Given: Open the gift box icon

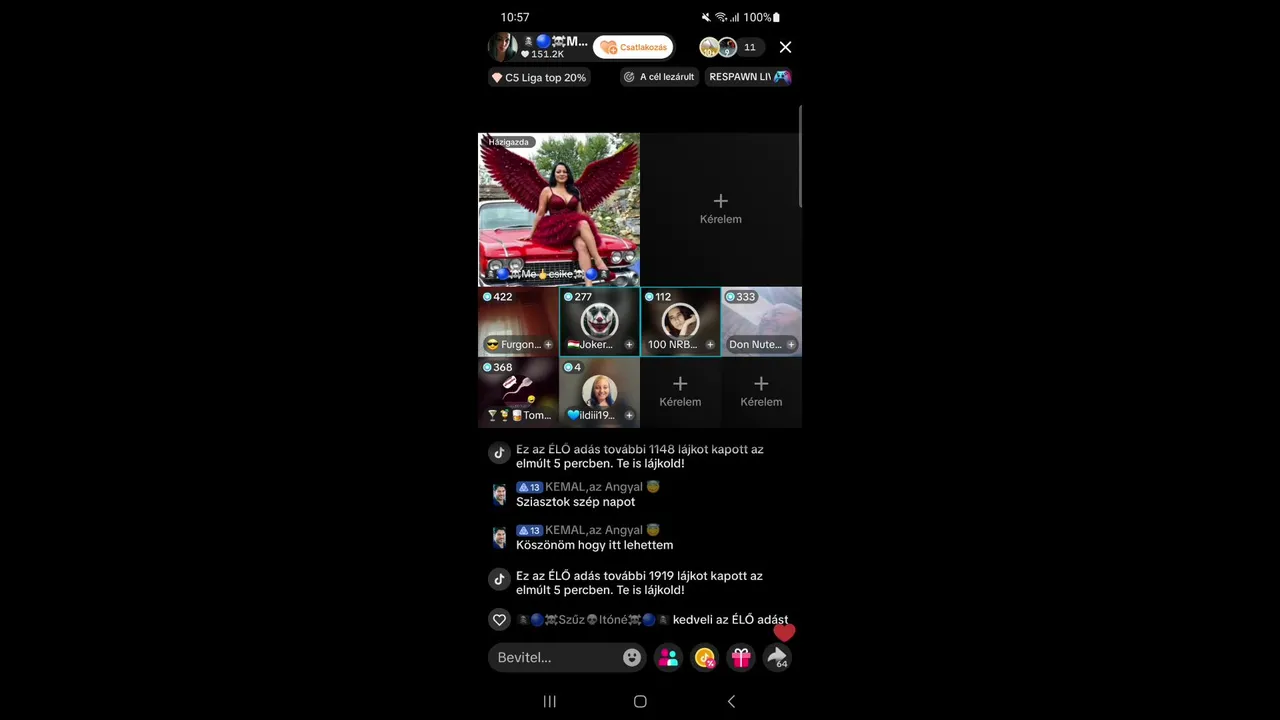Looking at the screenshot, I should [741, 657].
